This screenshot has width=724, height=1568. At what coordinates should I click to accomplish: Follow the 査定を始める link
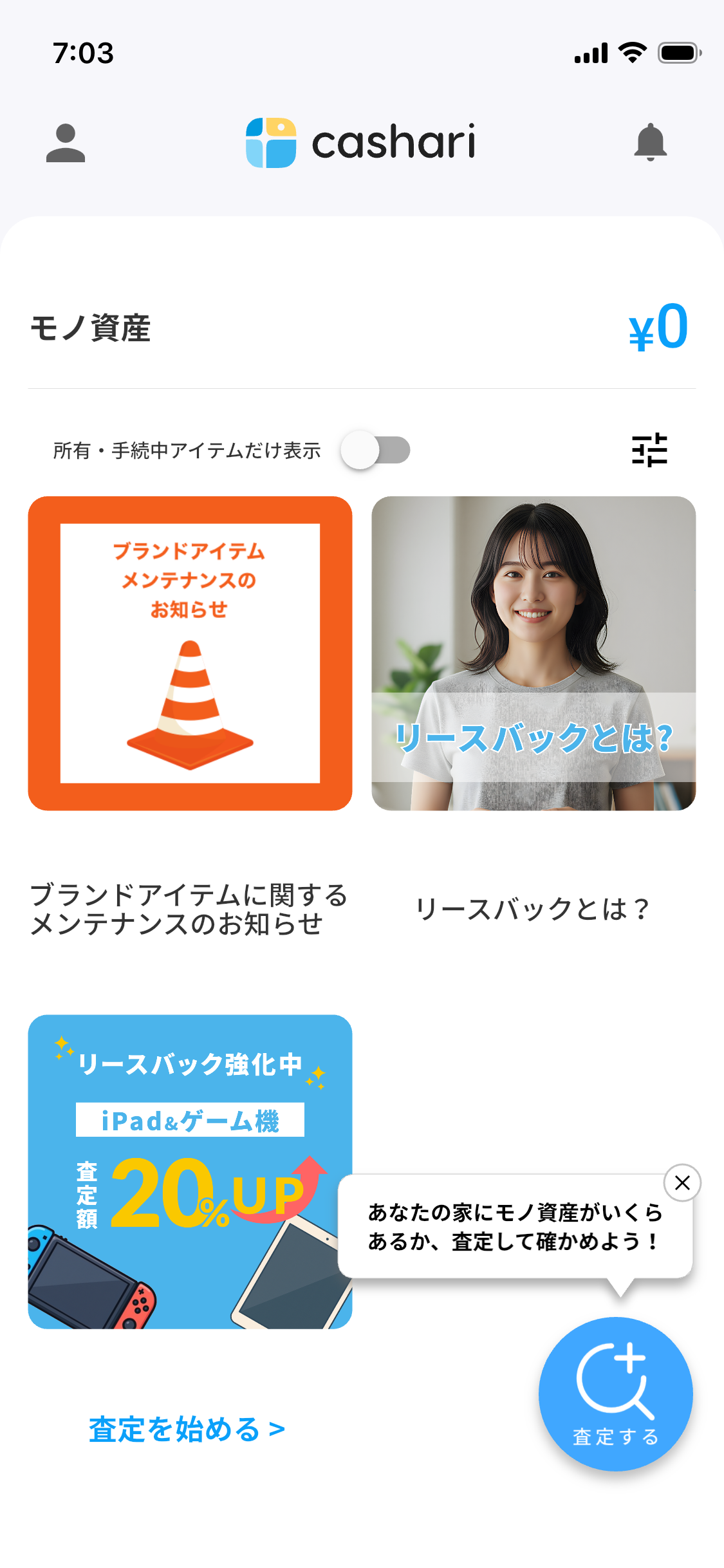(x=187, y=1430)
